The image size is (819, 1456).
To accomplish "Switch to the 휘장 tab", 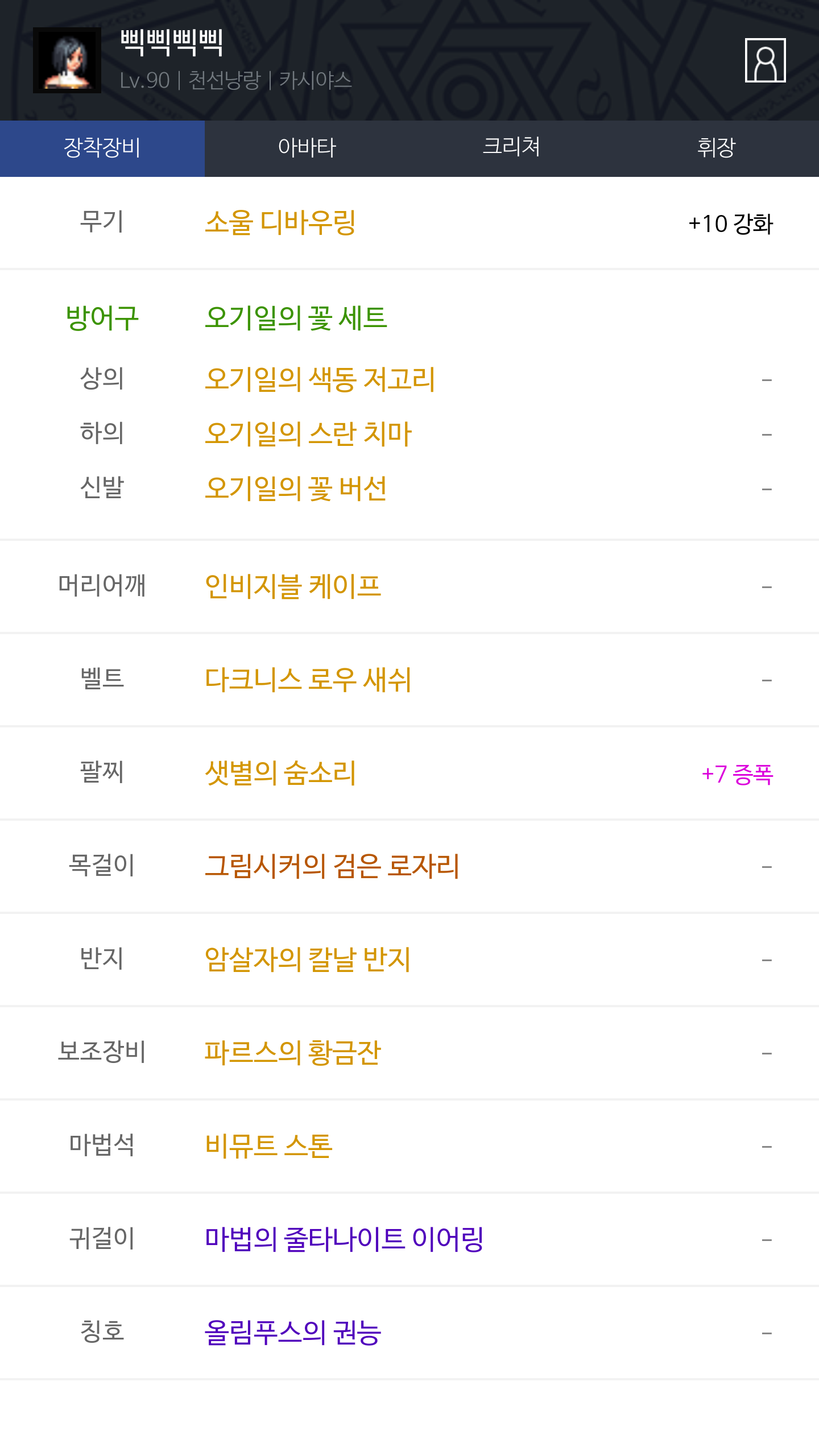I will [x=717, y=148].
